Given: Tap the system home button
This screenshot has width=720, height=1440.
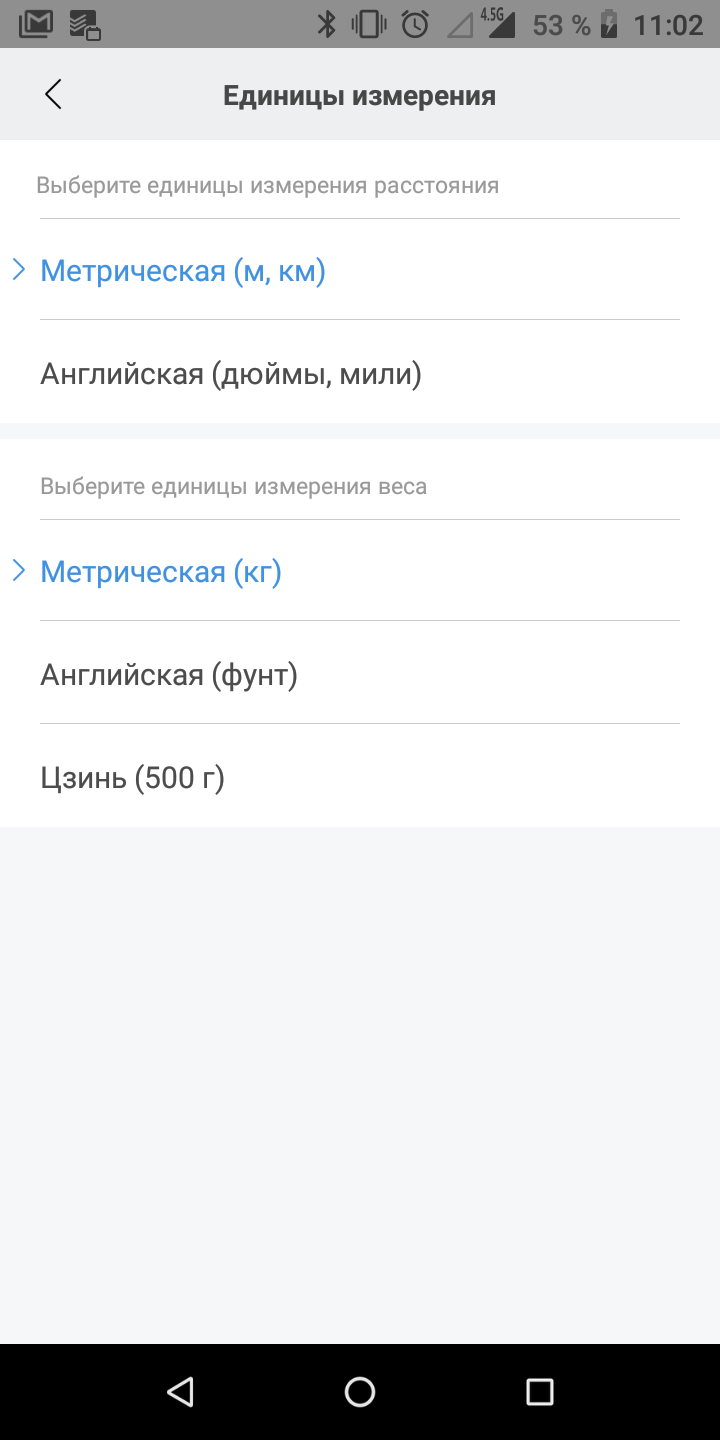Looking at the screenshot, I should 360,1391.
